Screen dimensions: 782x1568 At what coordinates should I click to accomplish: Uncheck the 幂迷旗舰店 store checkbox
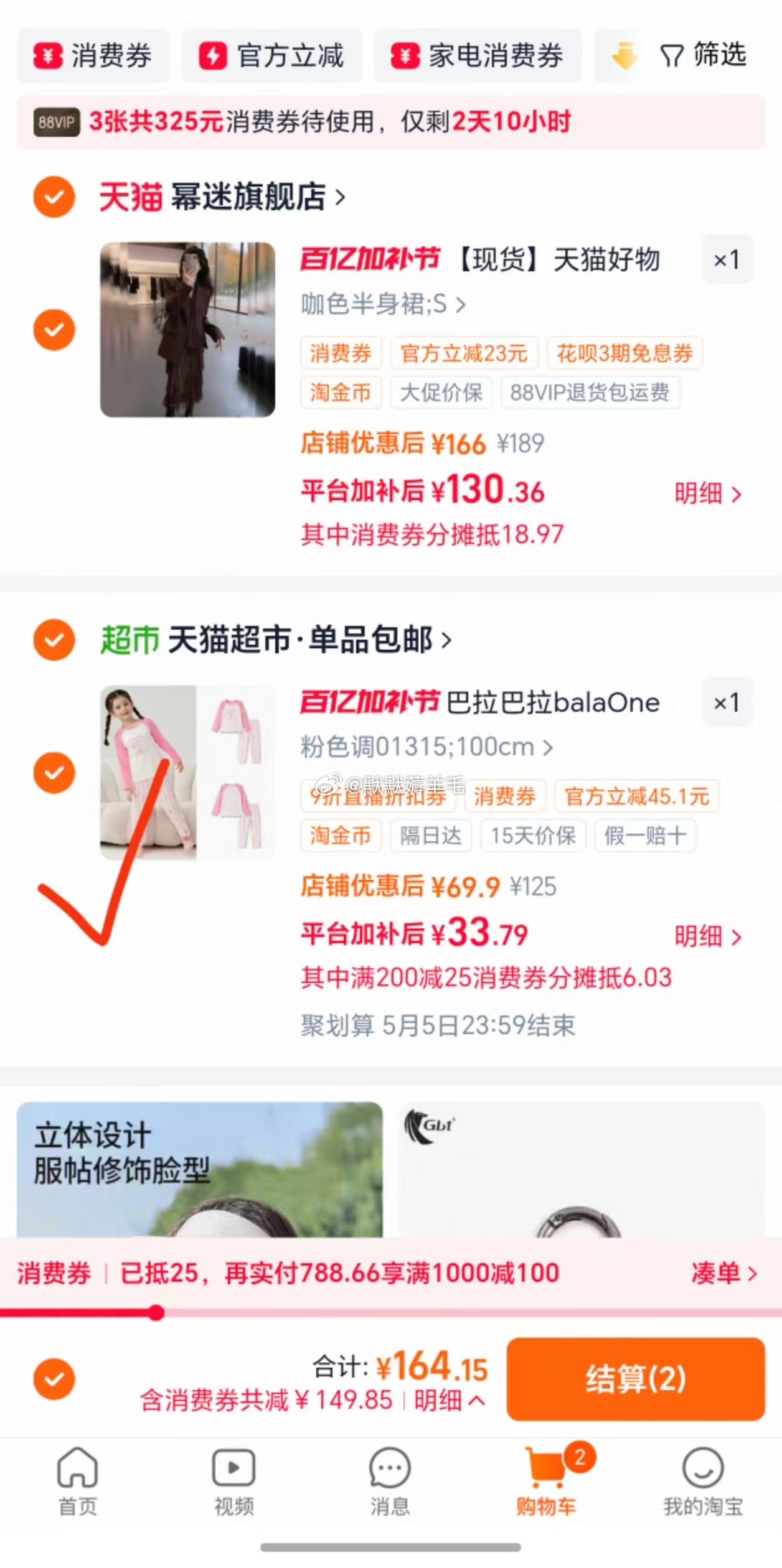[54, 197]
